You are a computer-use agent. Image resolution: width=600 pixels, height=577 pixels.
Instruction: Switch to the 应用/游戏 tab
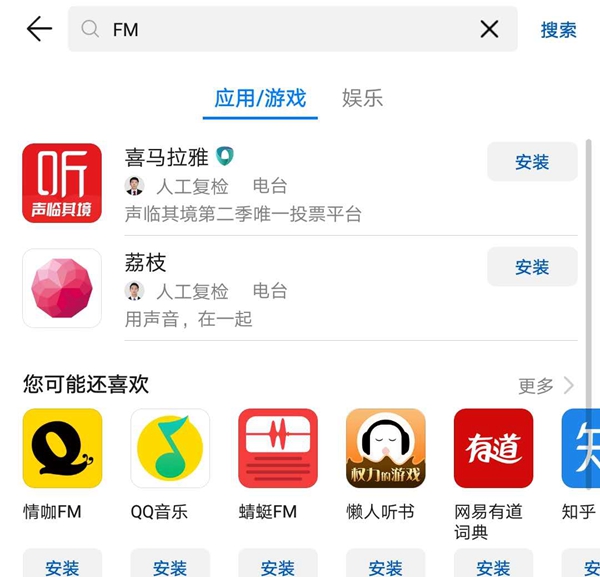[x=260, y=99]
